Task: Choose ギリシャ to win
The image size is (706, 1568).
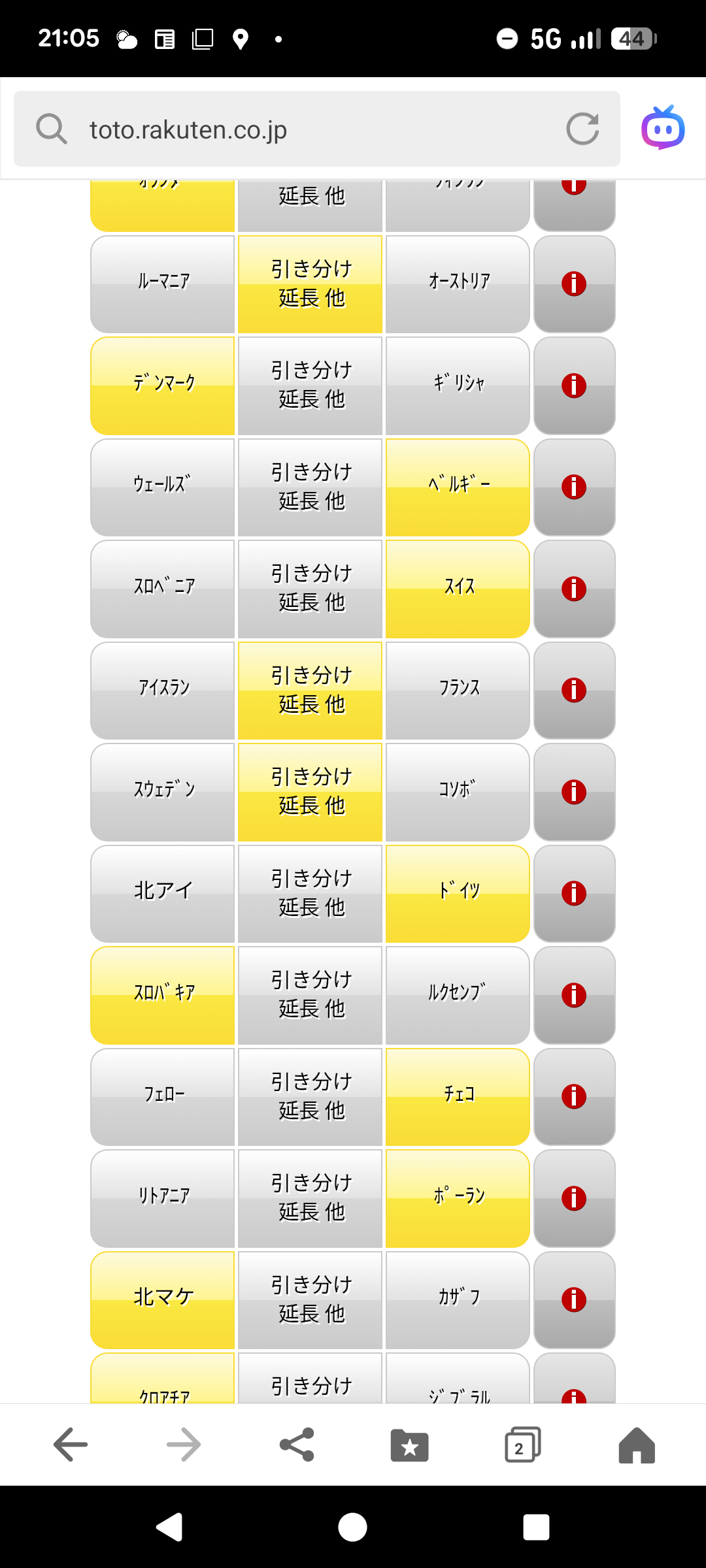Action: click(458, 385)
